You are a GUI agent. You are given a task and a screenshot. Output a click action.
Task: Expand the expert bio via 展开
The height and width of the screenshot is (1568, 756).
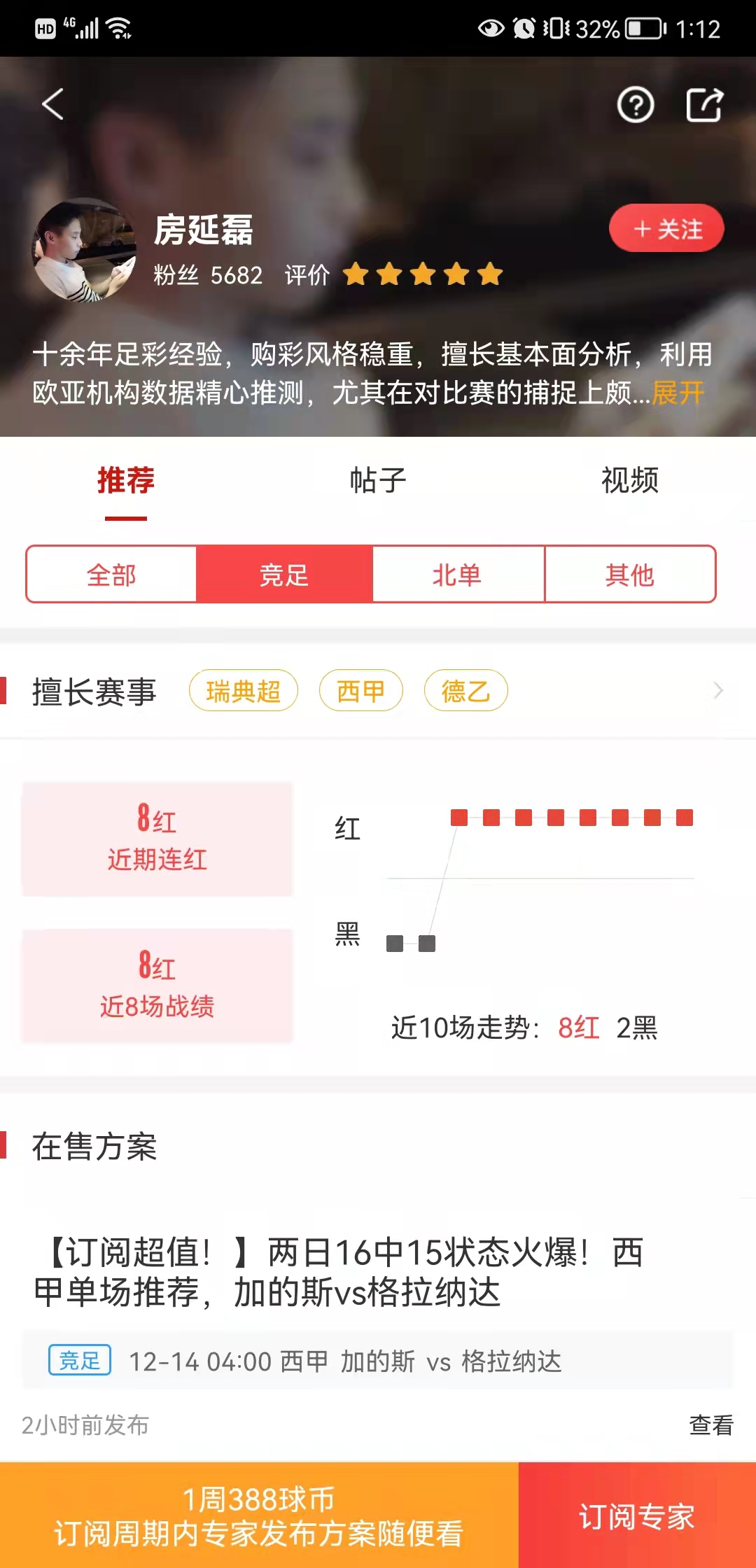coord(678,393)
